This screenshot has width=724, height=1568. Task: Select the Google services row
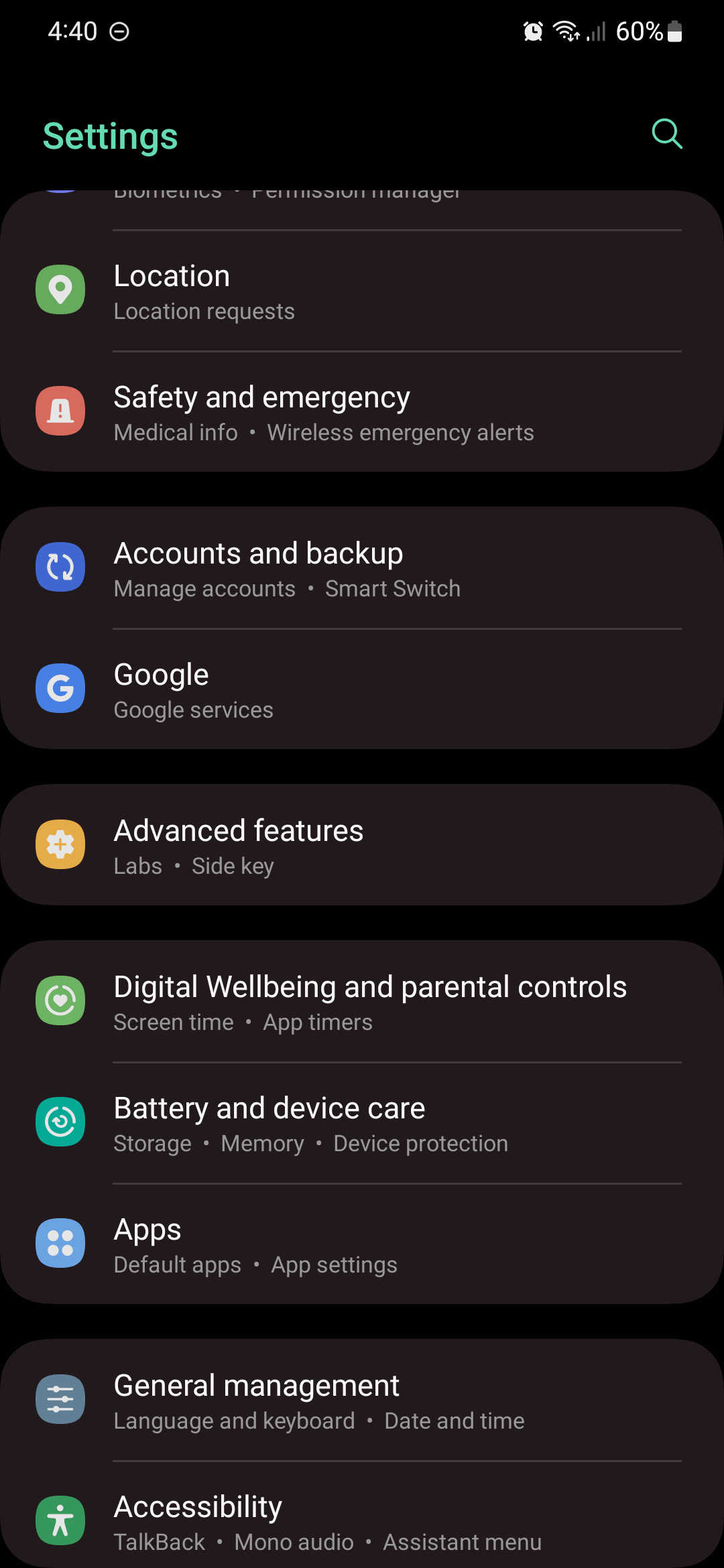pos(362,690)
